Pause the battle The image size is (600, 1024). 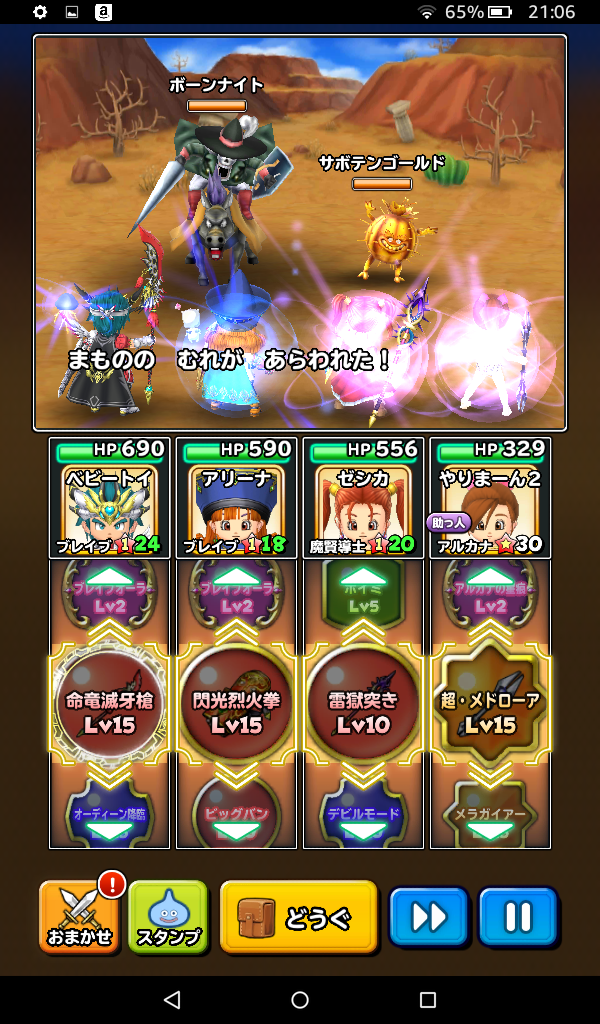tap(517, 916)
